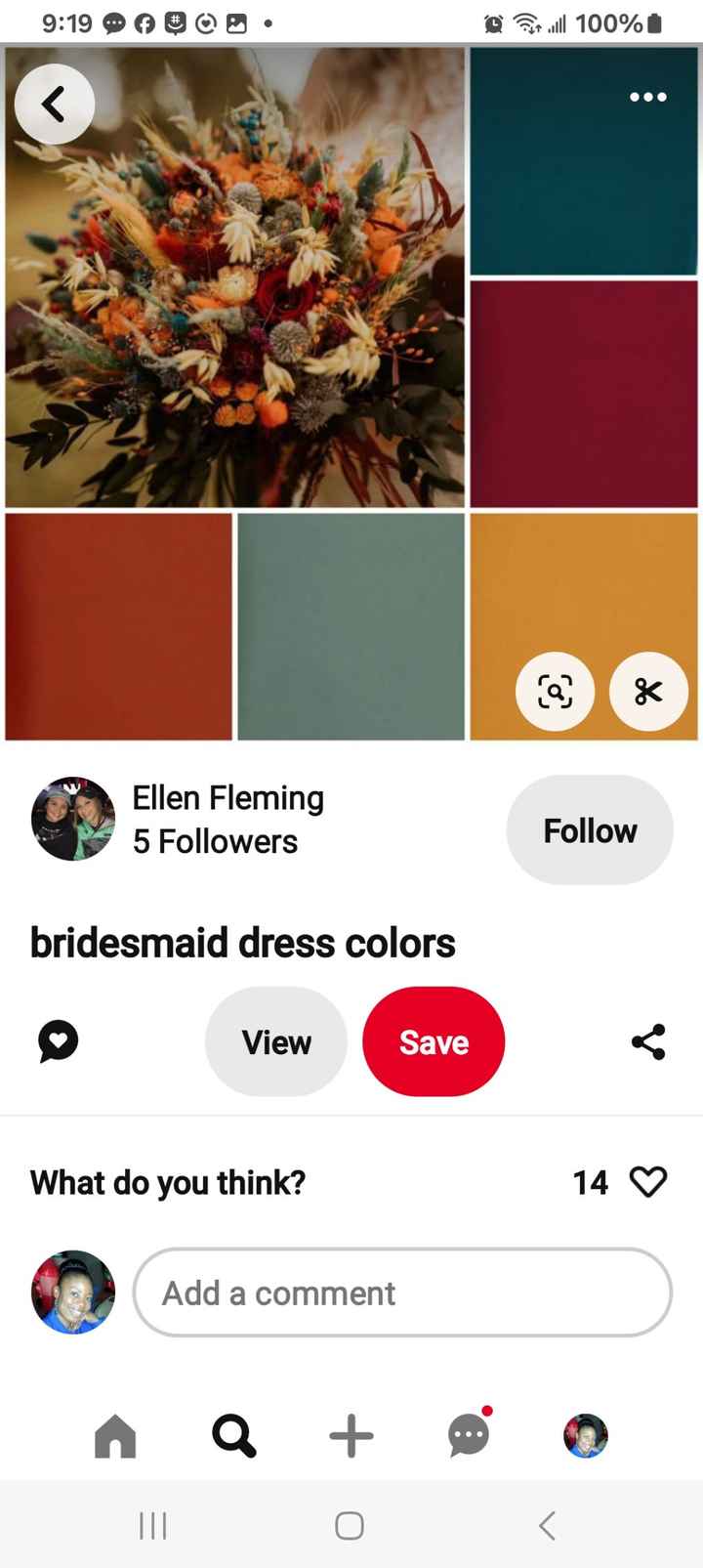Screen dimensions: 703x1568
Task: Open the search tab in bottom navigation
Action: [232, 1436]
